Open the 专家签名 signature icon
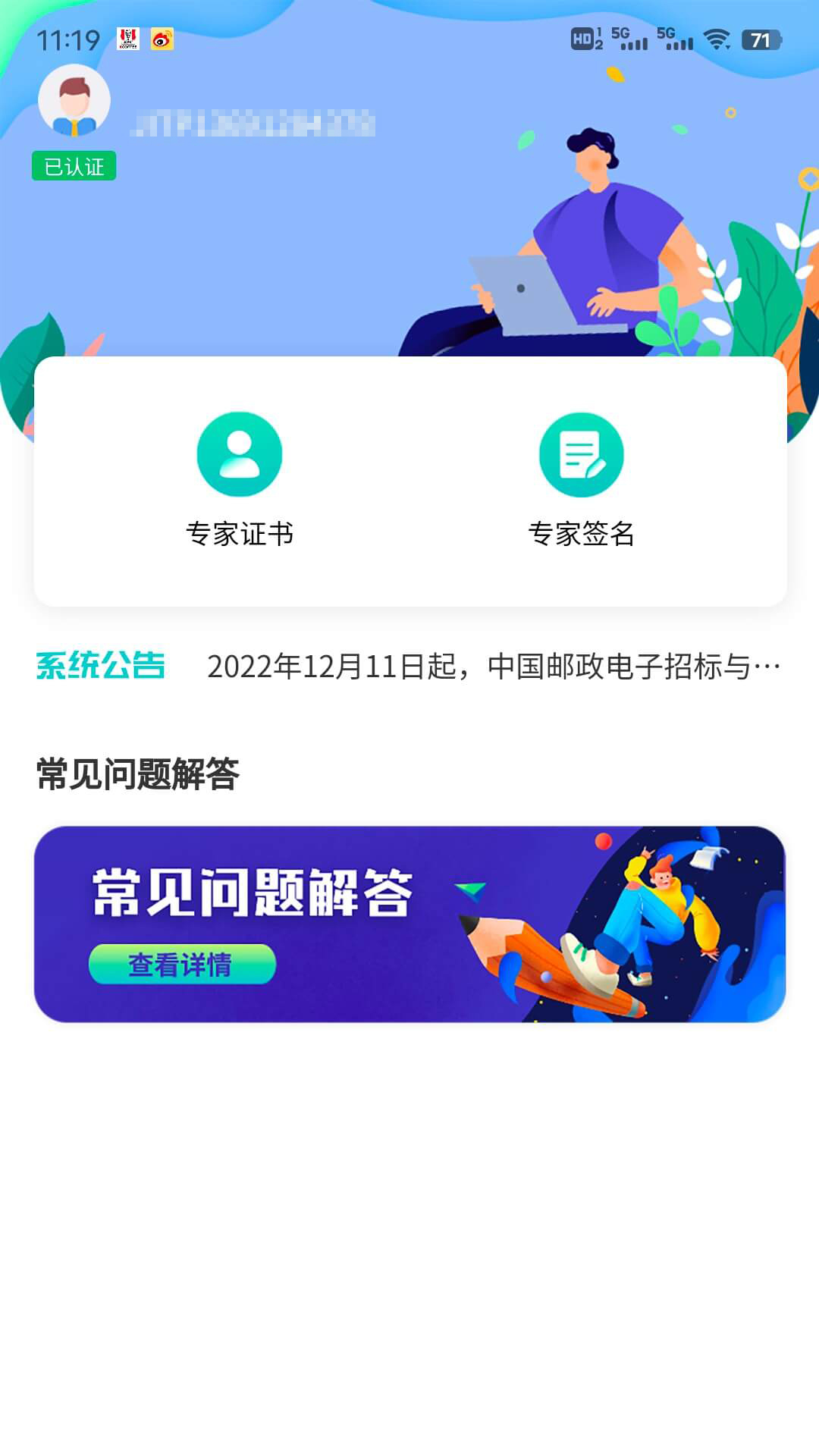Viewport: 819px width, 1456px height. click(580, 456)
